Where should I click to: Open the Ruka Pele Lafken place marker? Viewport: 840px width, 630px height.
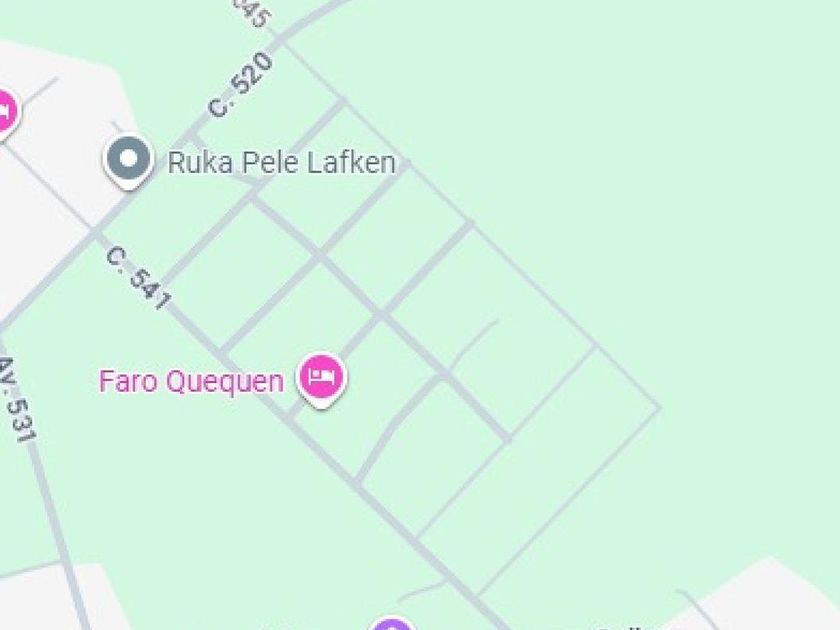(x=128, y=160)
